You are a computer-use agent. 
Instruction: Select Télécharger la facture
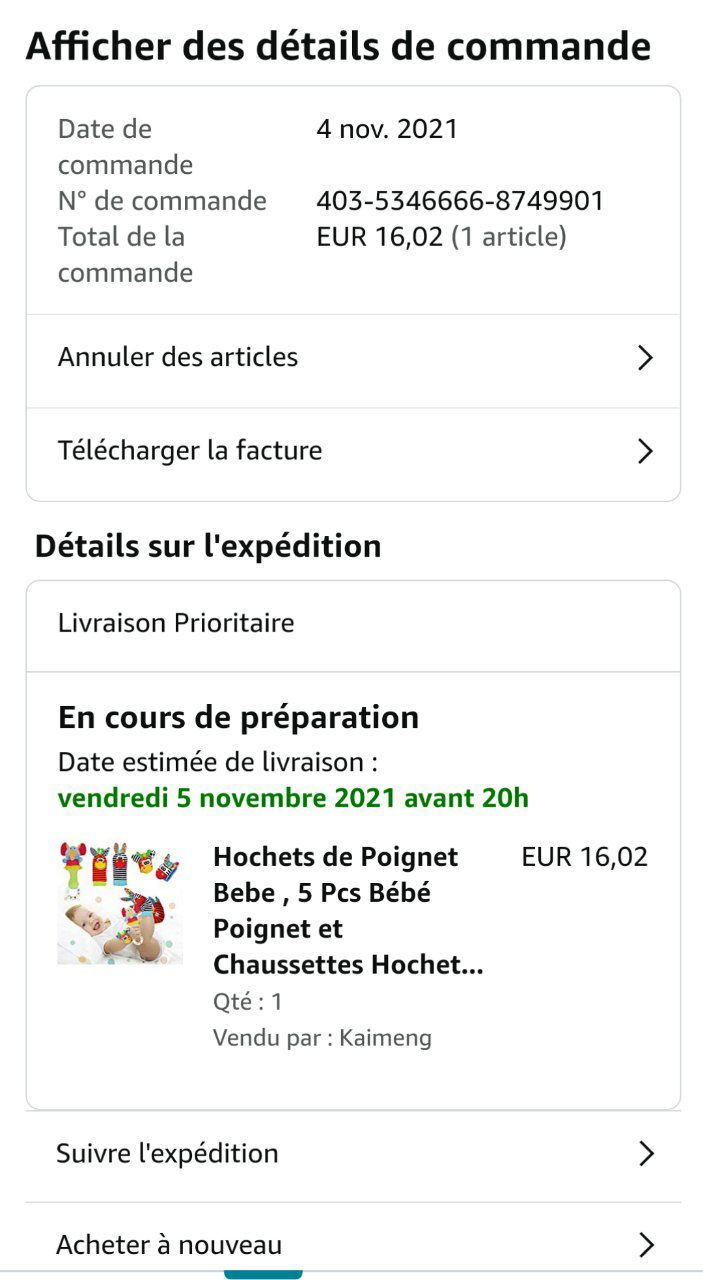[x=352, y=451]
